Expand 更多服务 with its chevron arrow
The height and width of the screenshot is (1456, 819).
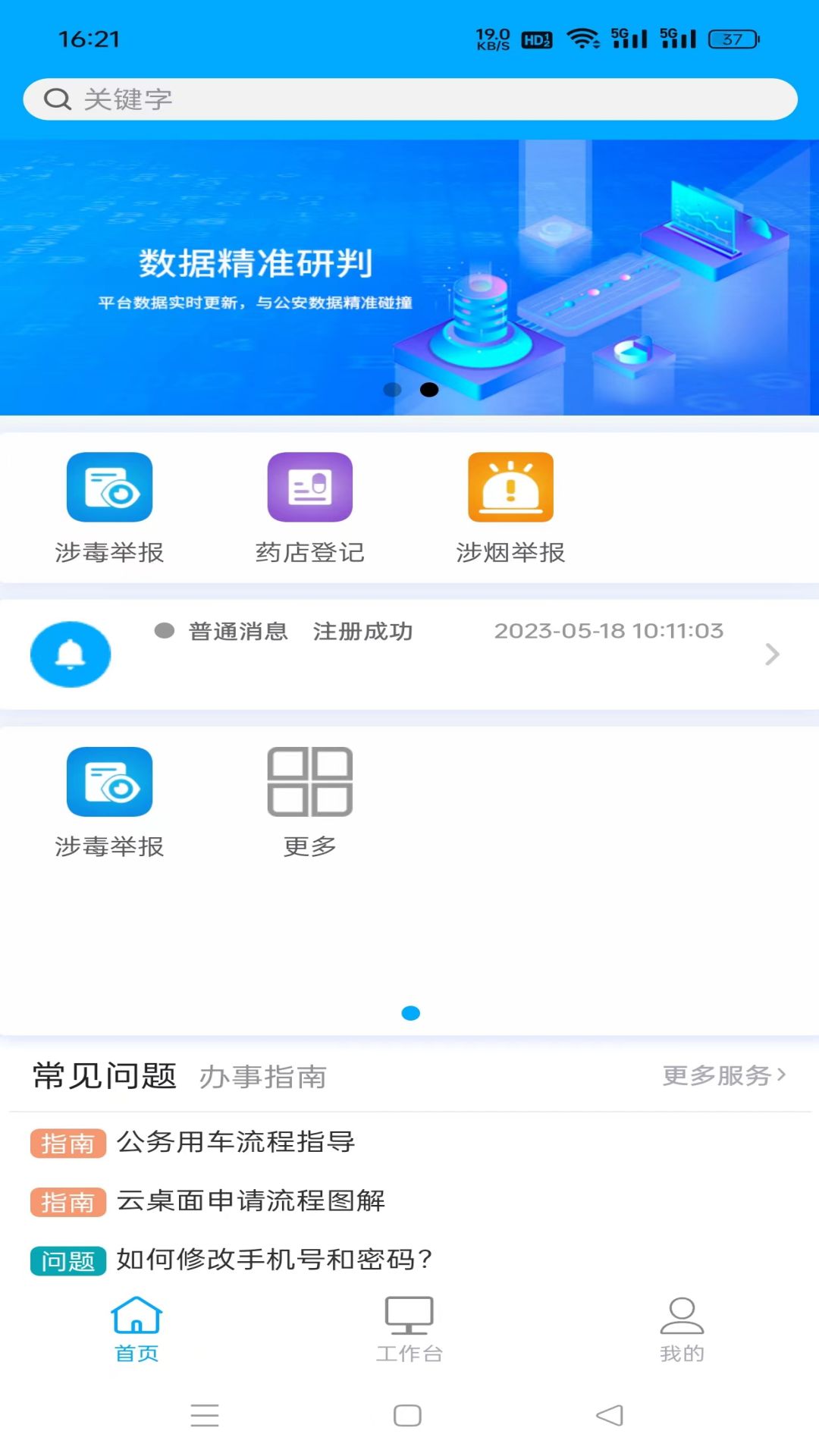click(x=722, y=1073)
